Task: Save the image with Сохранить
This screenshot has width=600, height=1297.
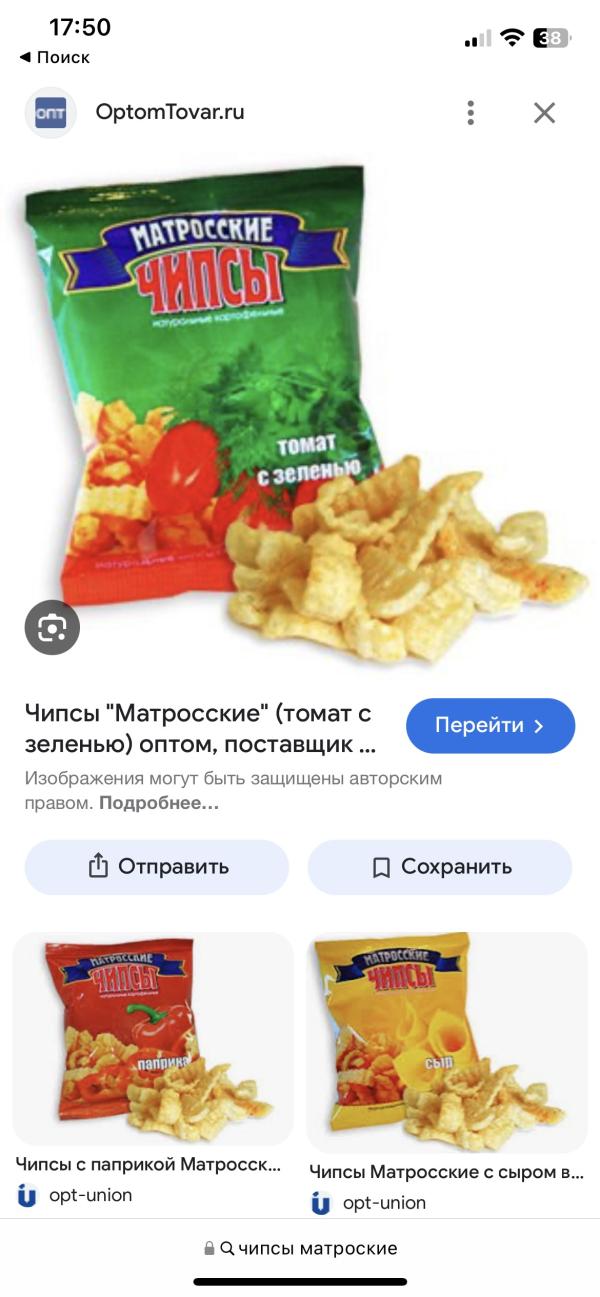Action: pos(440,867)
